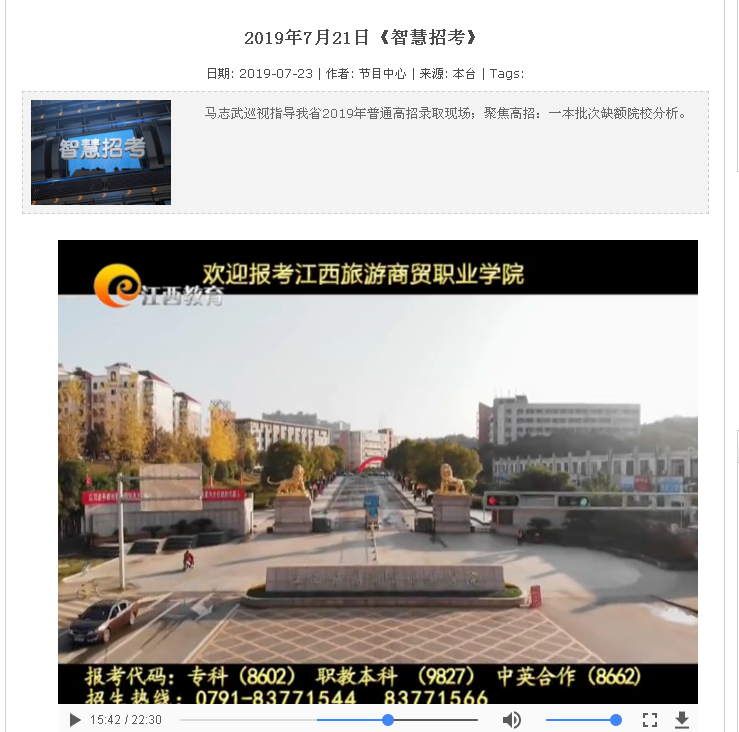Play the video
This screenshot has width=739, height=732.
(x=75, y=720)
